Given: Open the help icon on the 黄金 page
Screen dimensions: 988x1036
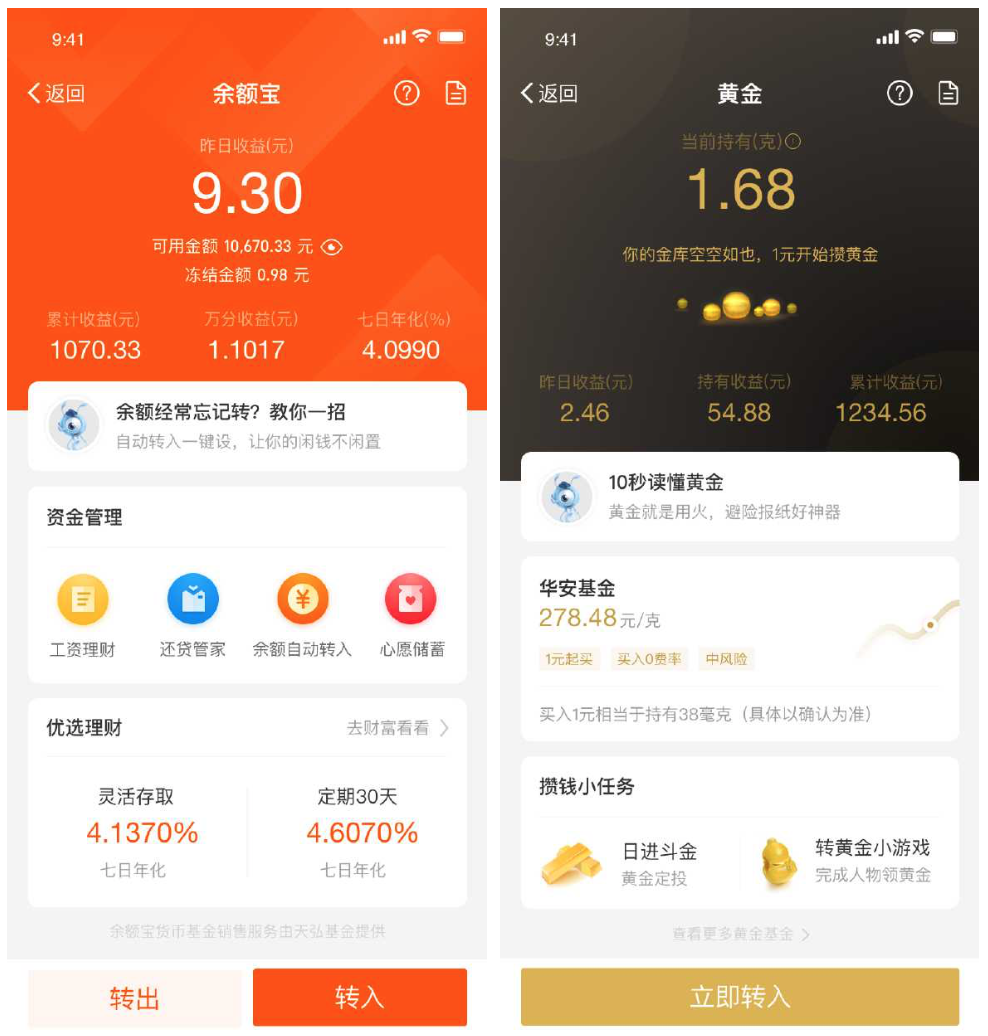Looking at the screenshot, I should click(x=900, y=94).
